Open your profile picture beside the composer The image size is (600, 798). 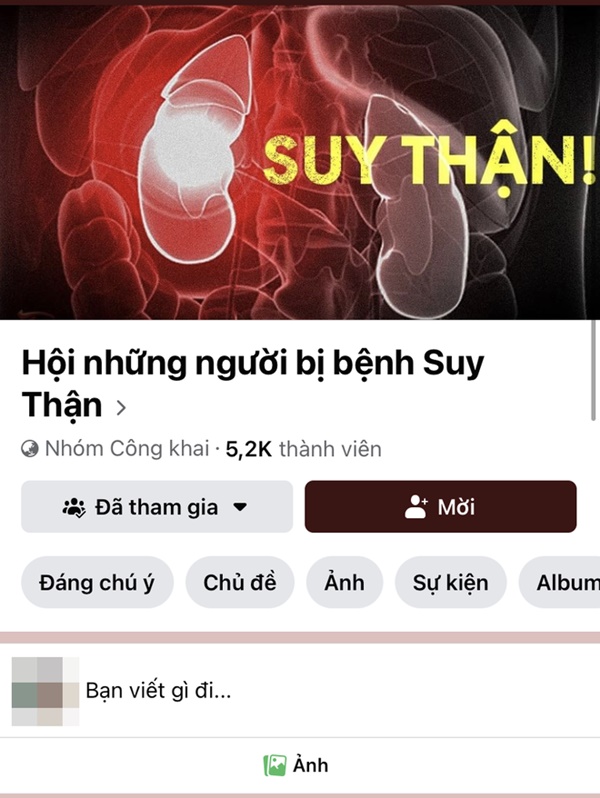[x=45, y=690]
